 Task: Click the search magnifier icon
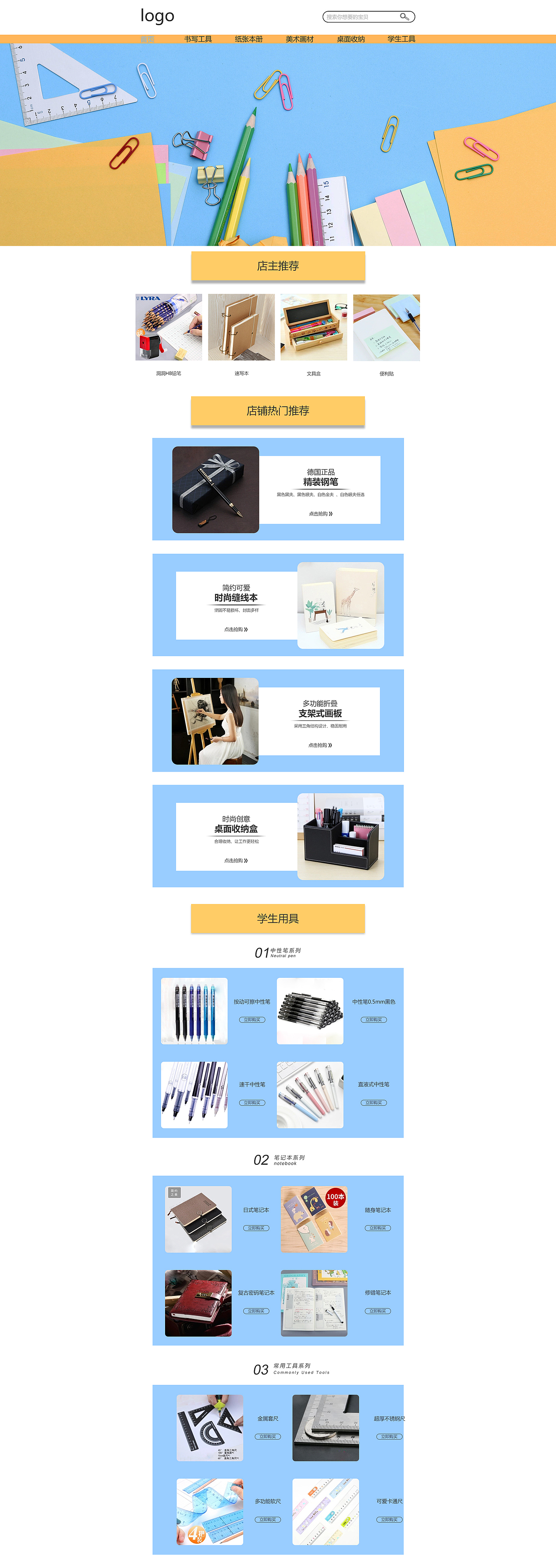pos(404,16)
